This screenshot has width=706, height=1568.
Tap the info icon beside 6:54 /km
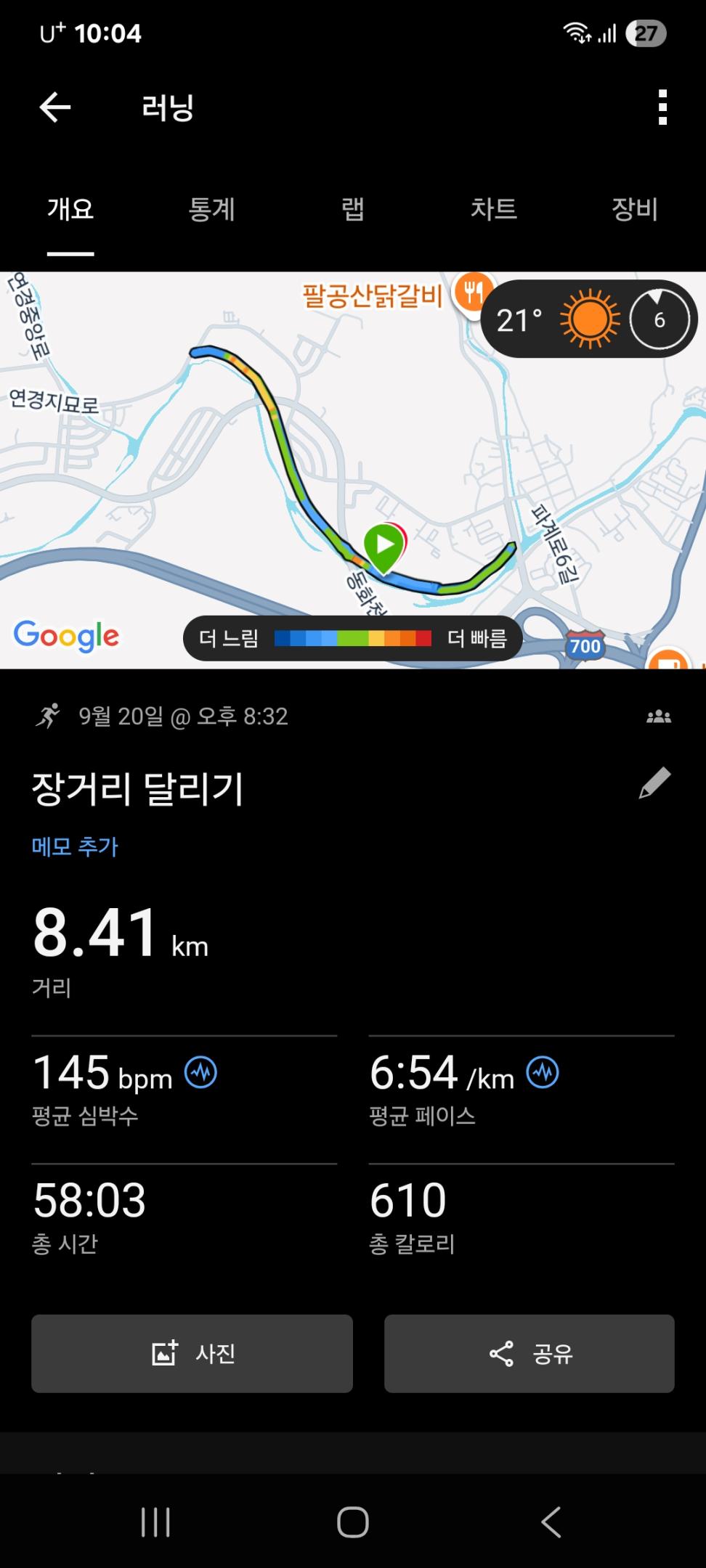(543, 1072)
